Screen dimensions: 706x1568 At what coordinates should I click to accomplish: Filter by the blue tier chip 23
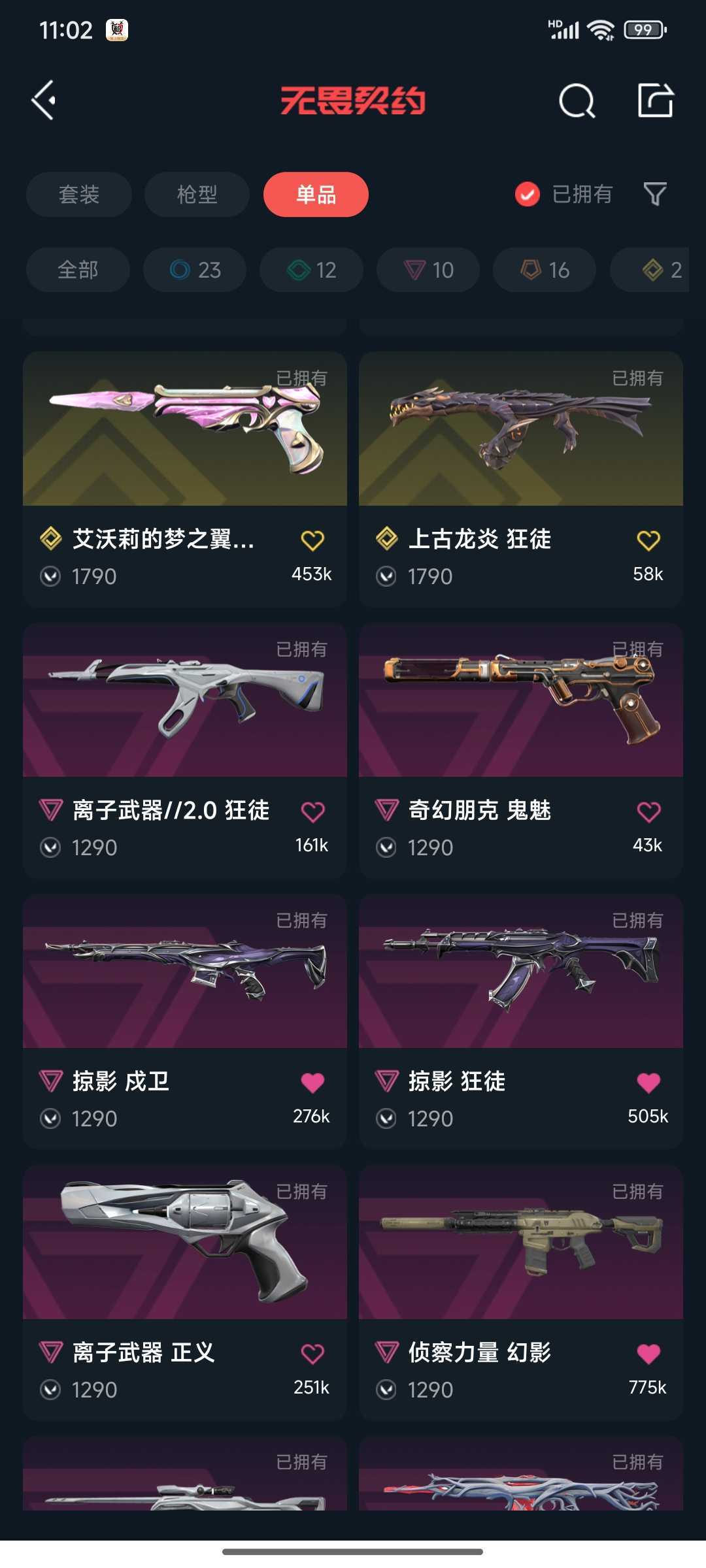195,269
